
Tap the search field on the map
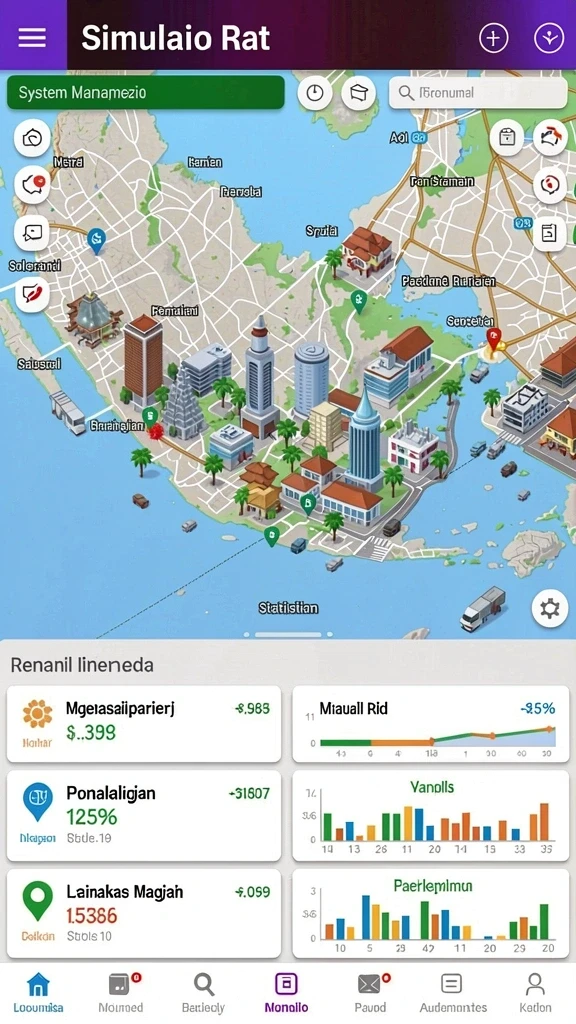pyautogui.click(x=478, y=93)
